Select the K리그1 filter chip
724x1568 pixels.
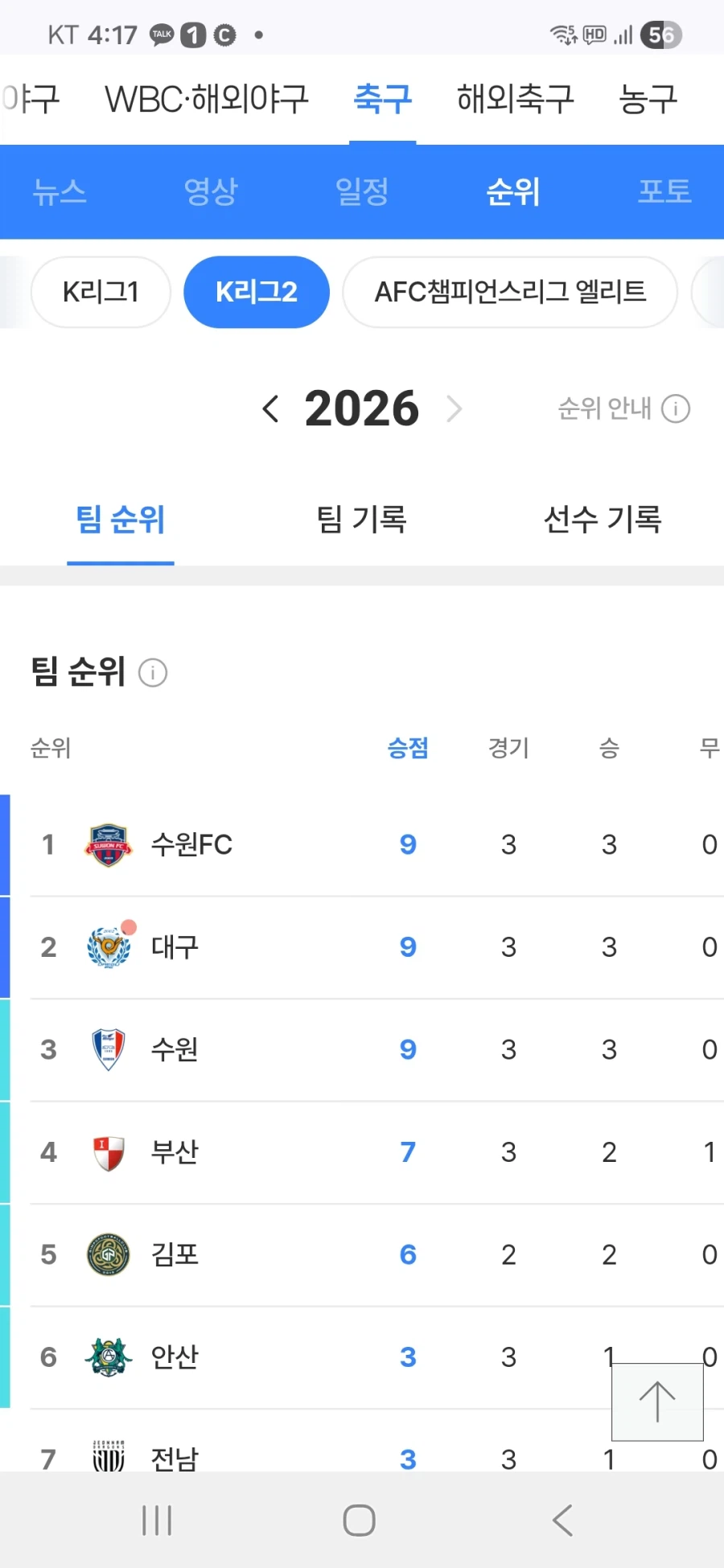100,292
